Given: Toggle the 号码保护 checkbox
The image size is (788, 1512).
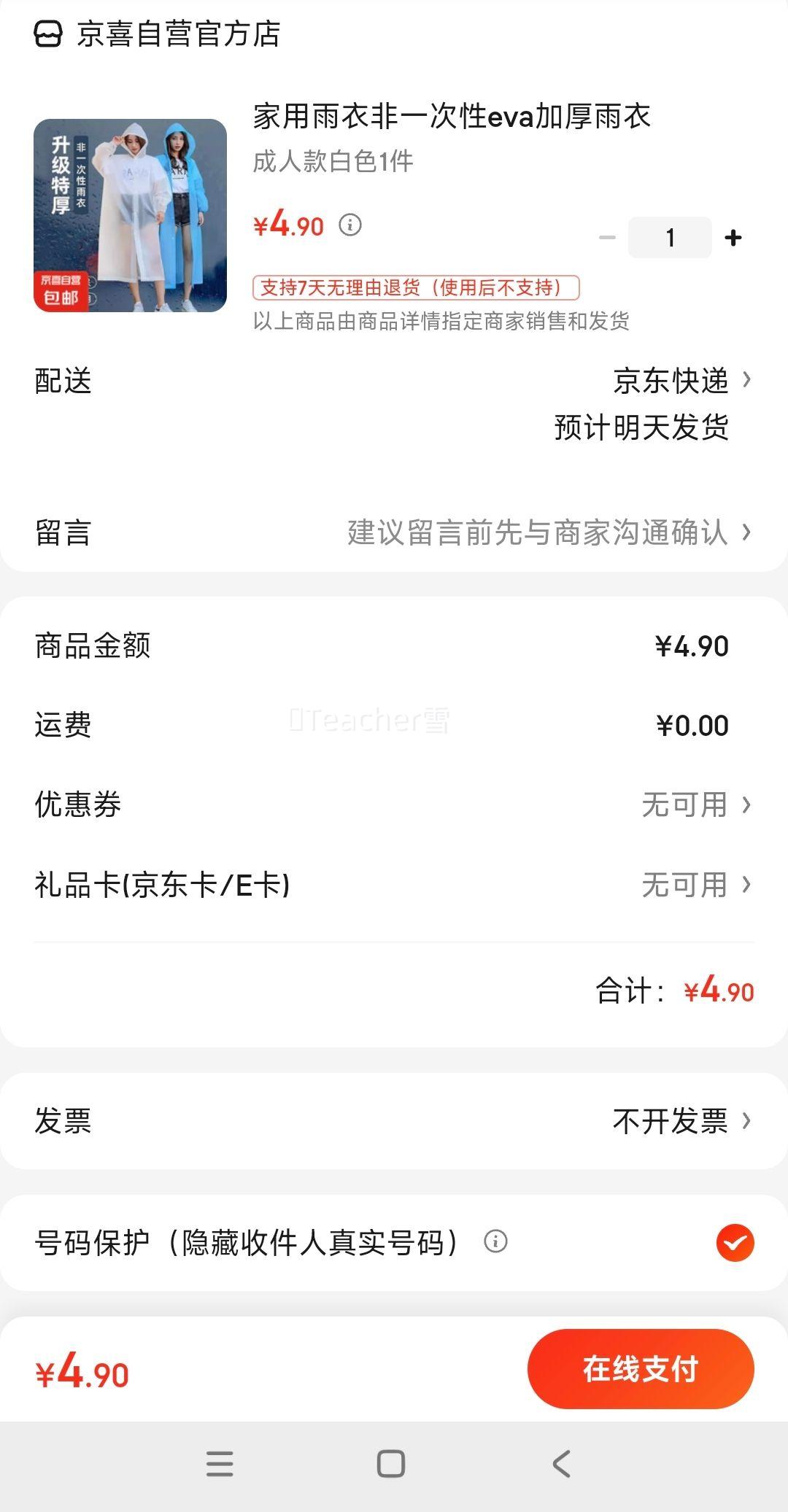Looking at the screenshot, I should click(x=735, y=1242).
